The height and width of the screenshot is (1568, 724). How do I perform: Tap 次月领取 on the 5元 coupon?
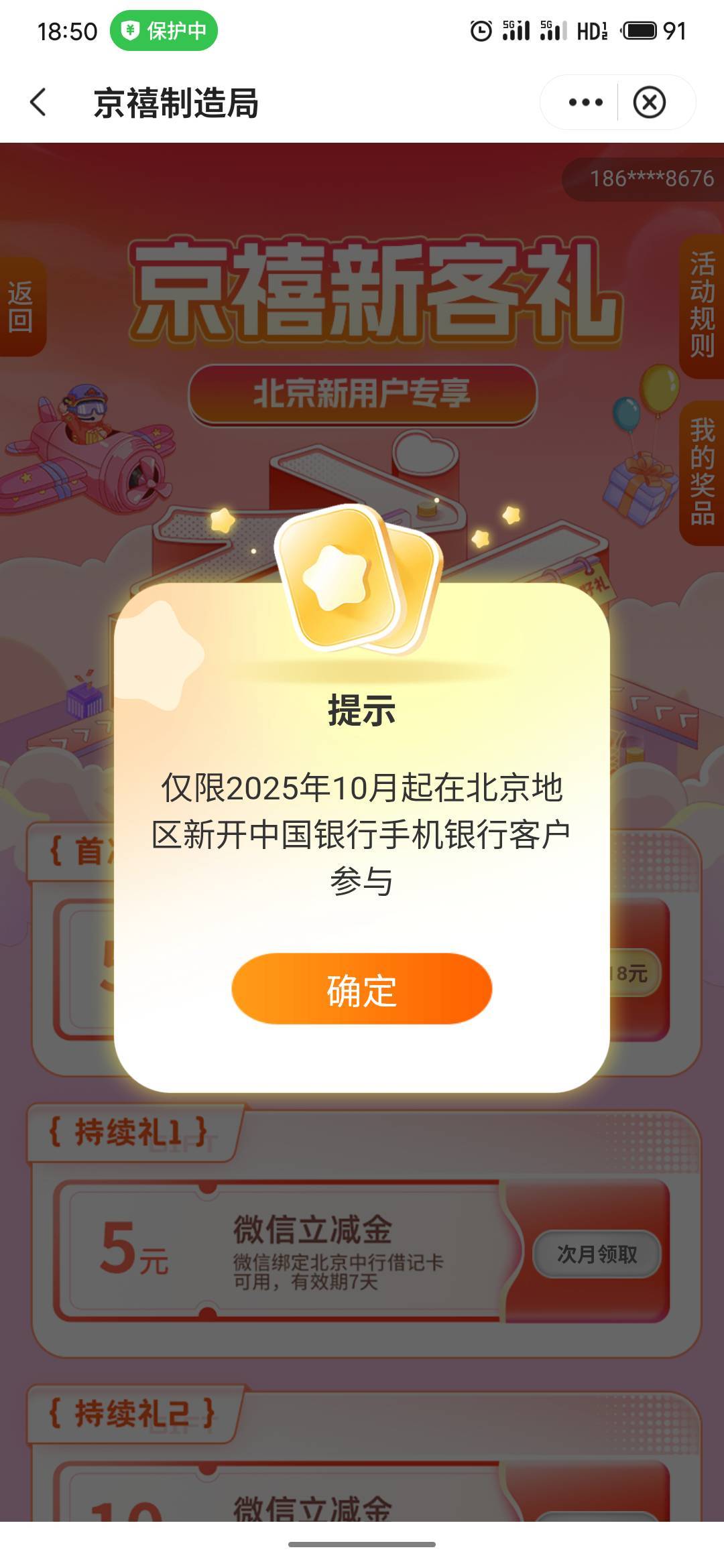point(597,1254)
